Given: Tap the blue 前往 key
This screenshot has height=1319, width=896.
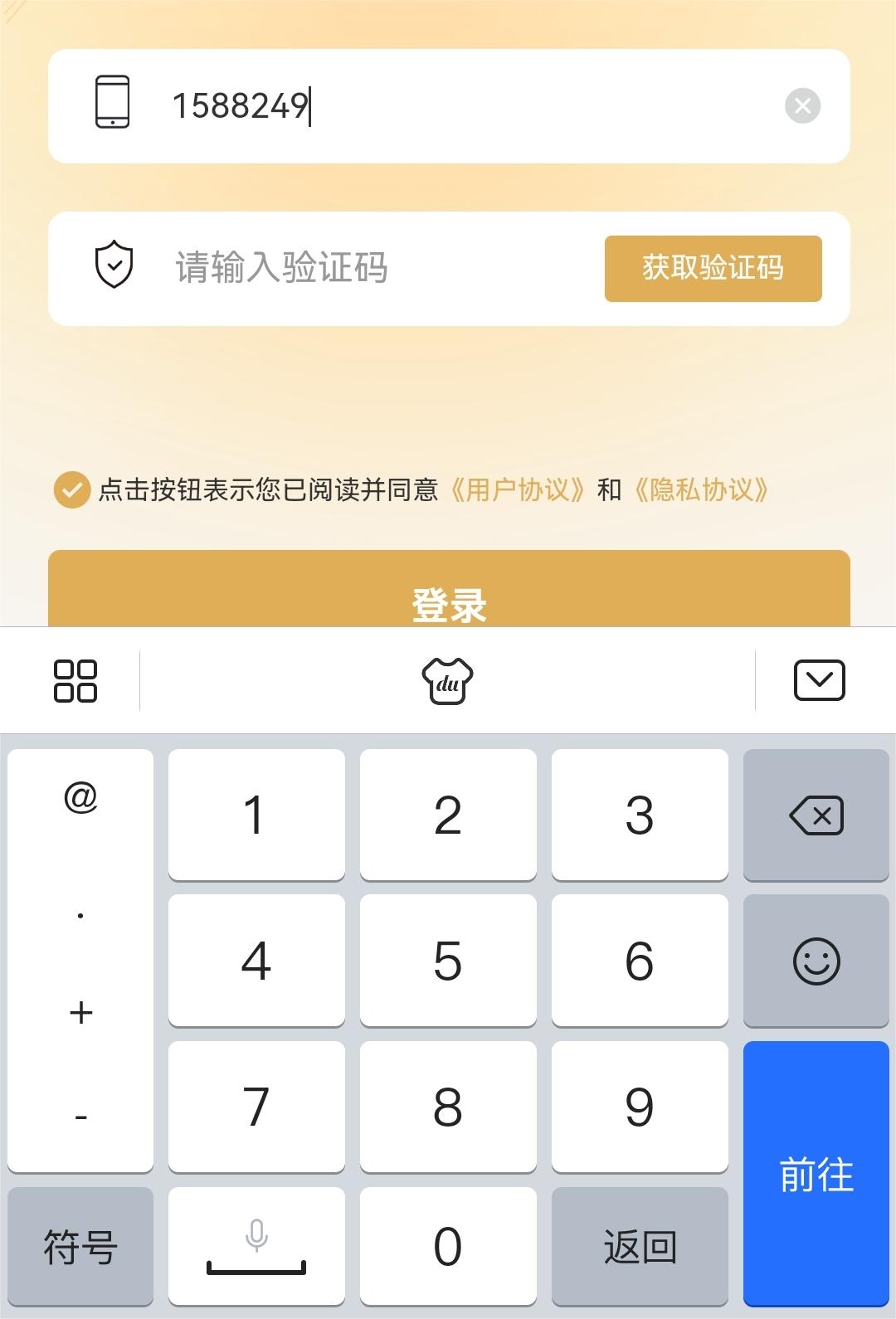Looking at the screenshot, I should [x=816, y=1173].
